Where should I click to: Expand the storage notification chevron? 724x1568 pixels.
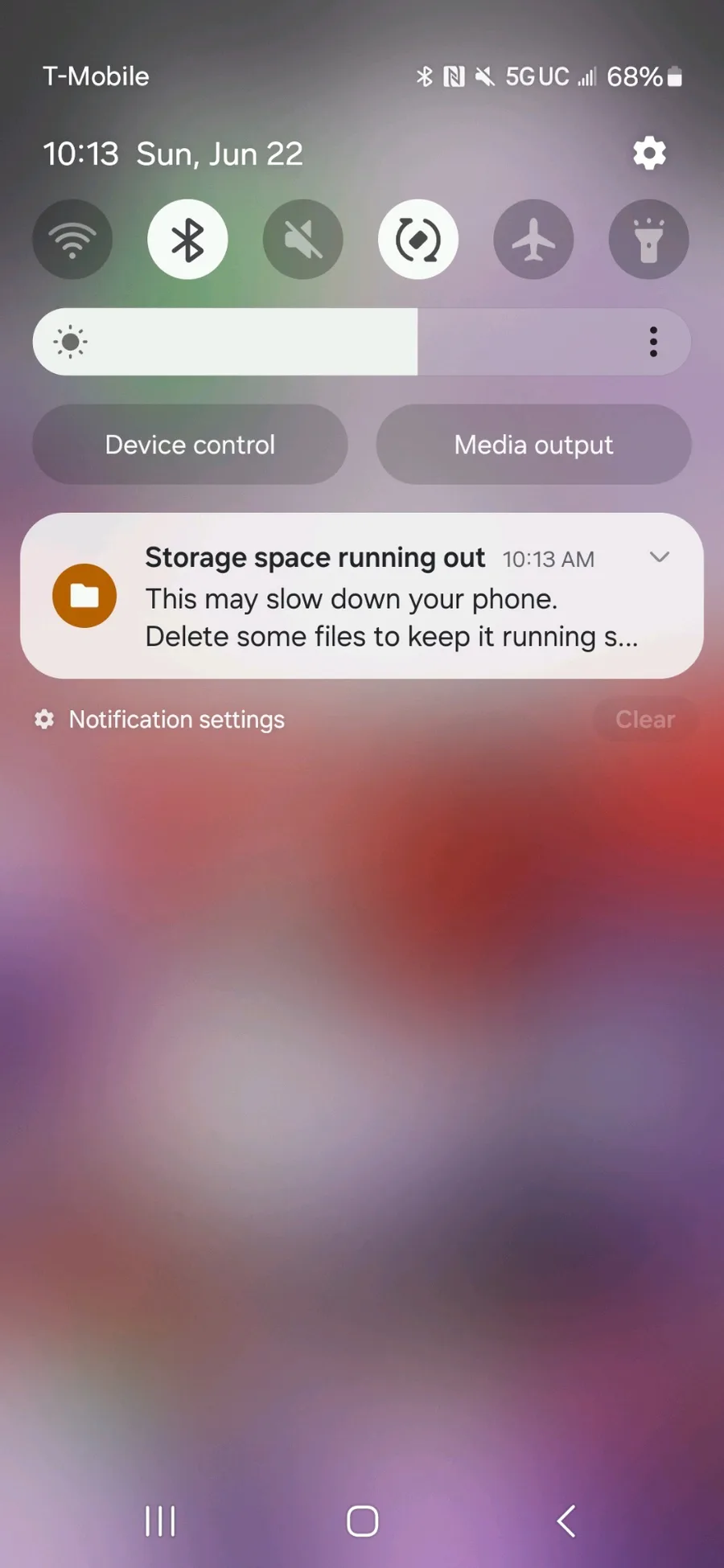point(660,557)
